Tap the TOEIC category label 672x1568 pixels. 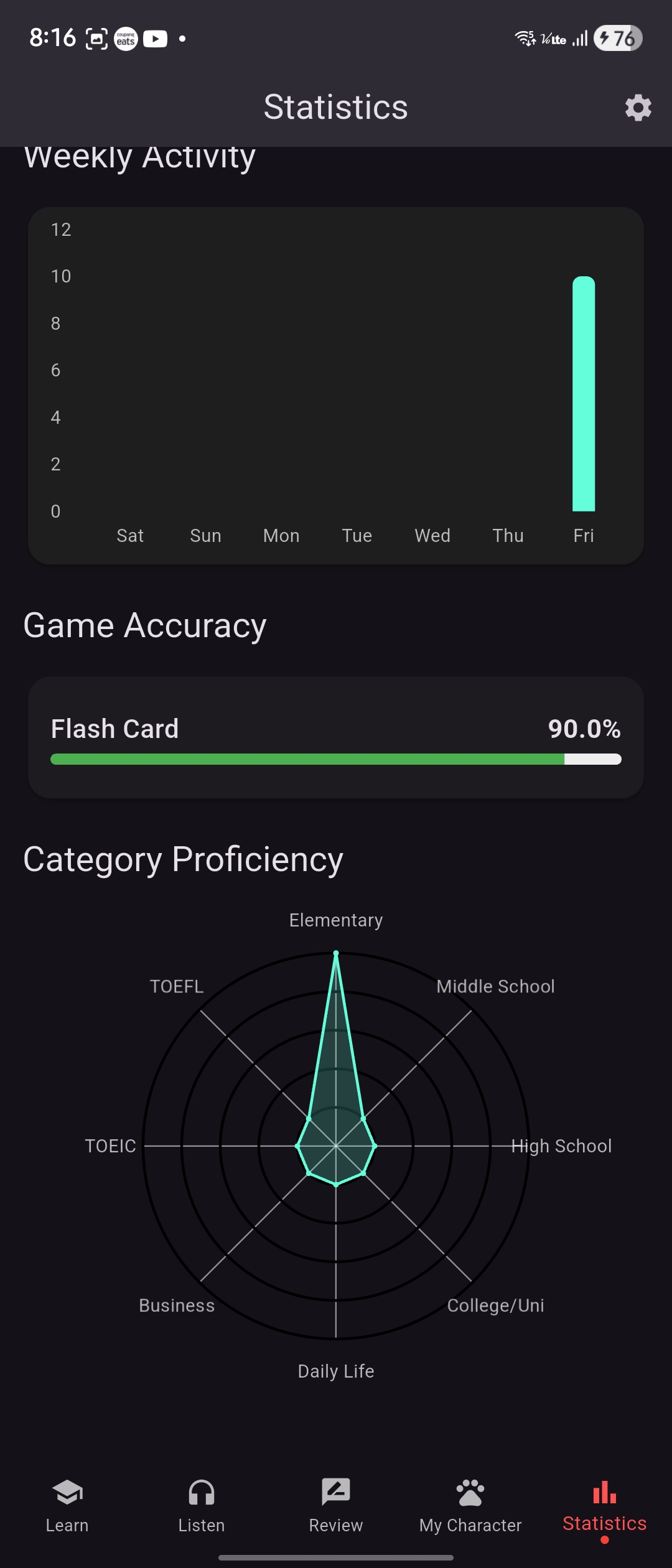tap(111, 1146)
